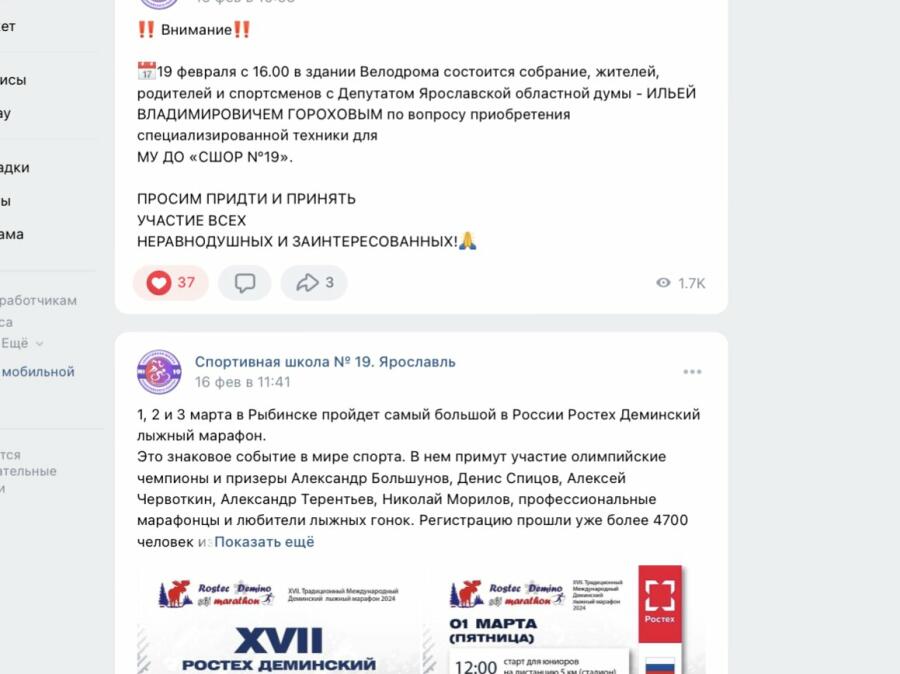The image size is (900, 674).
Task: Open the post dated 16 фев в 11:41
Action: (243, 382)
